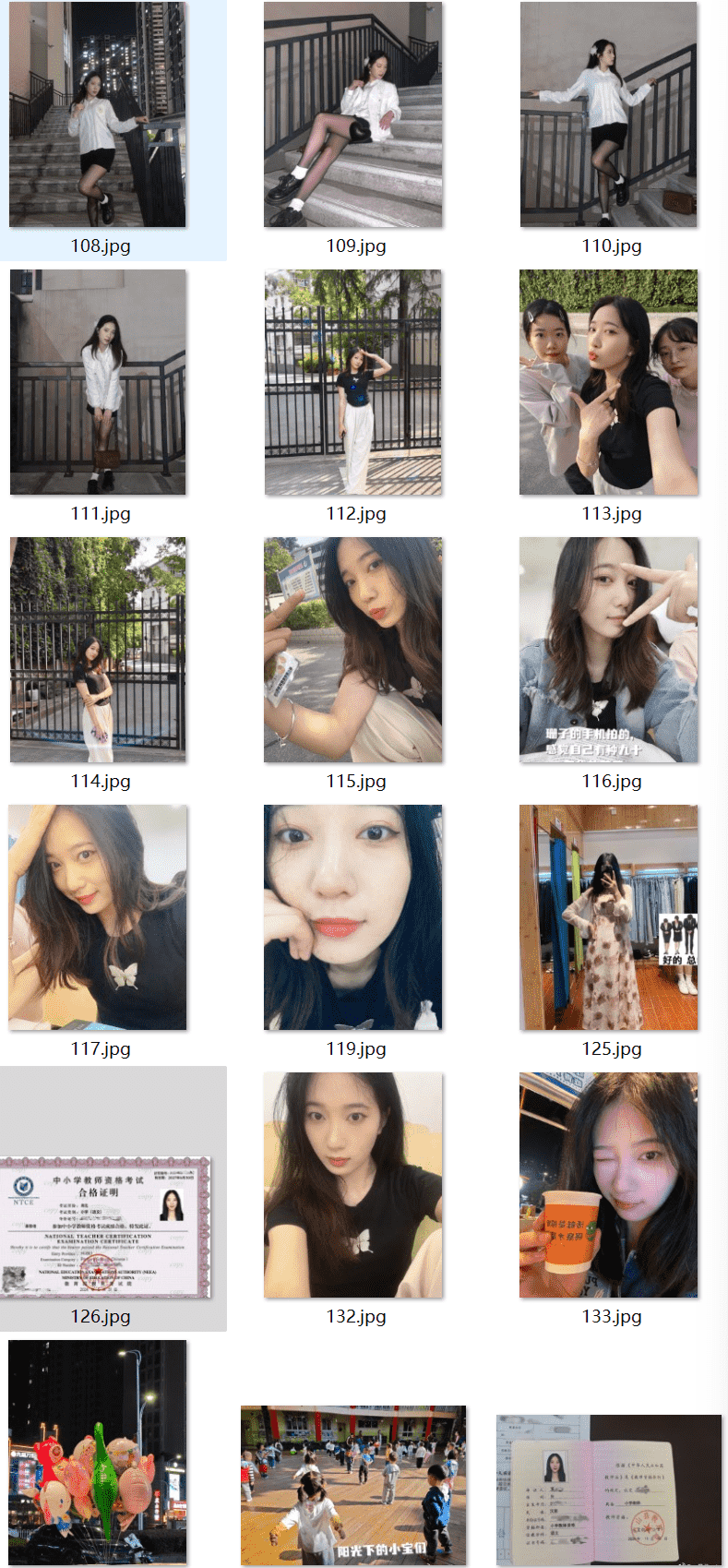Open the 113.jpg photo

pos(608,382)
